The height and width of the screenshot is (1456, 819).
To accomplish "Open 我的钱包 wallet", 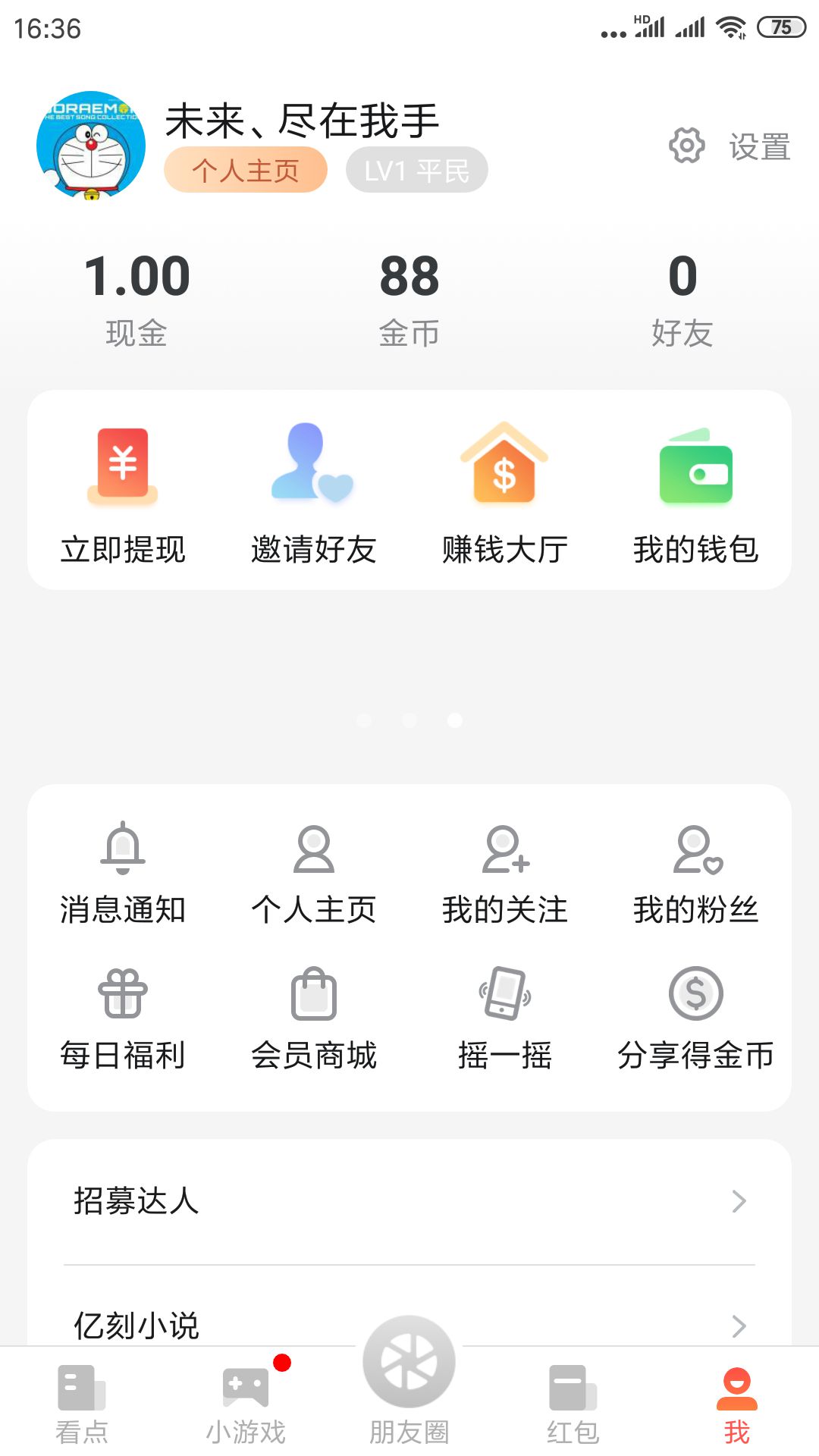I will 695,491.
